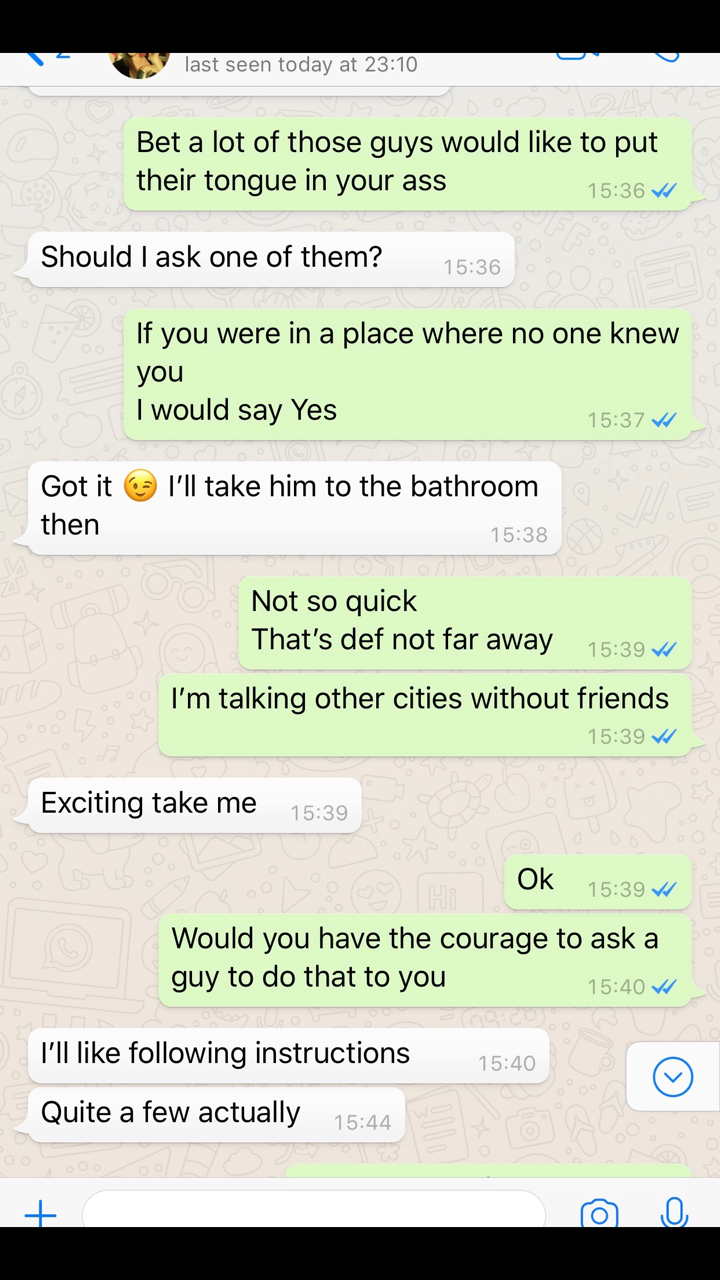Focus the message text field
The width and height of the screenshot is (720, 1280).
(x=314, y=1211)
